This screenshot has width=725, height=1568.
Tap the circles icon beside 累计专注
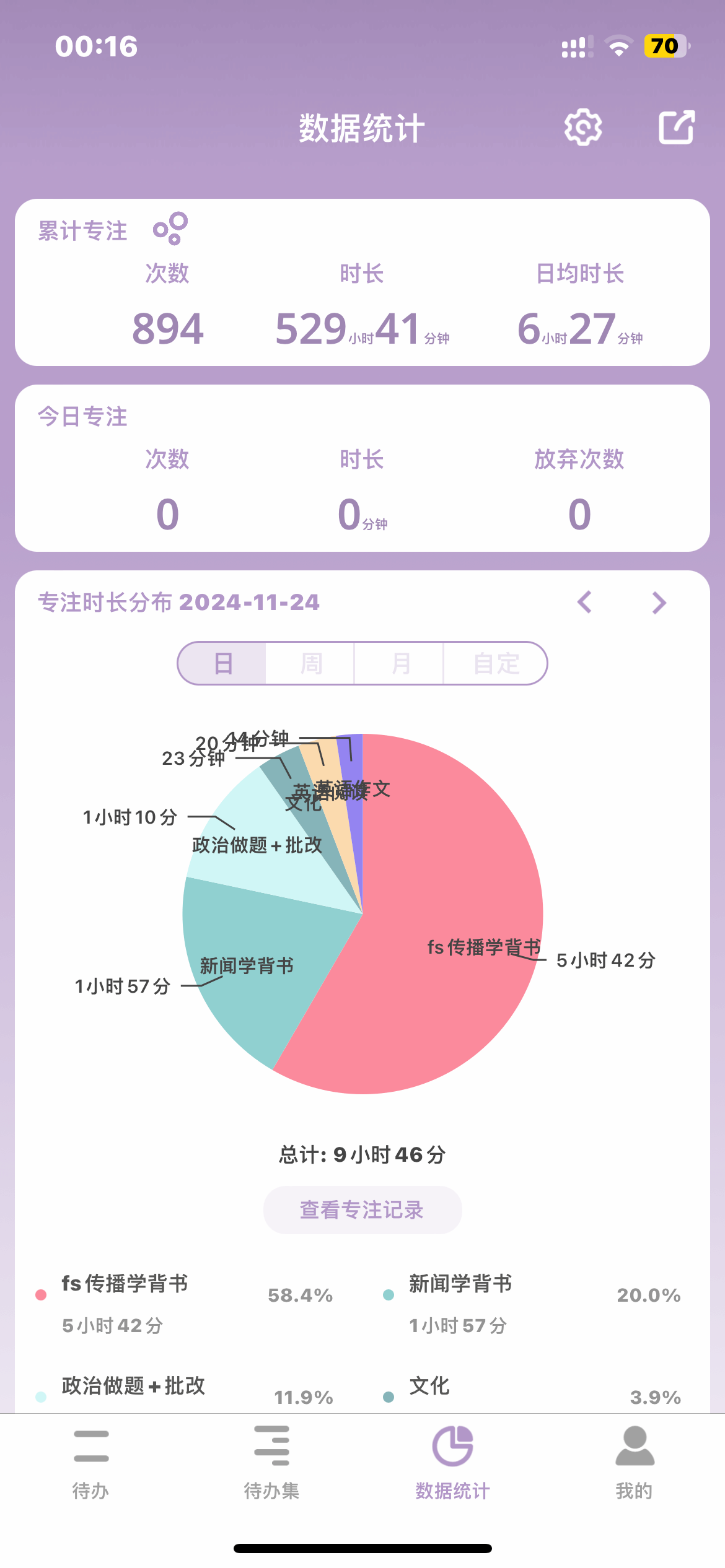click(x=170, y=229)
